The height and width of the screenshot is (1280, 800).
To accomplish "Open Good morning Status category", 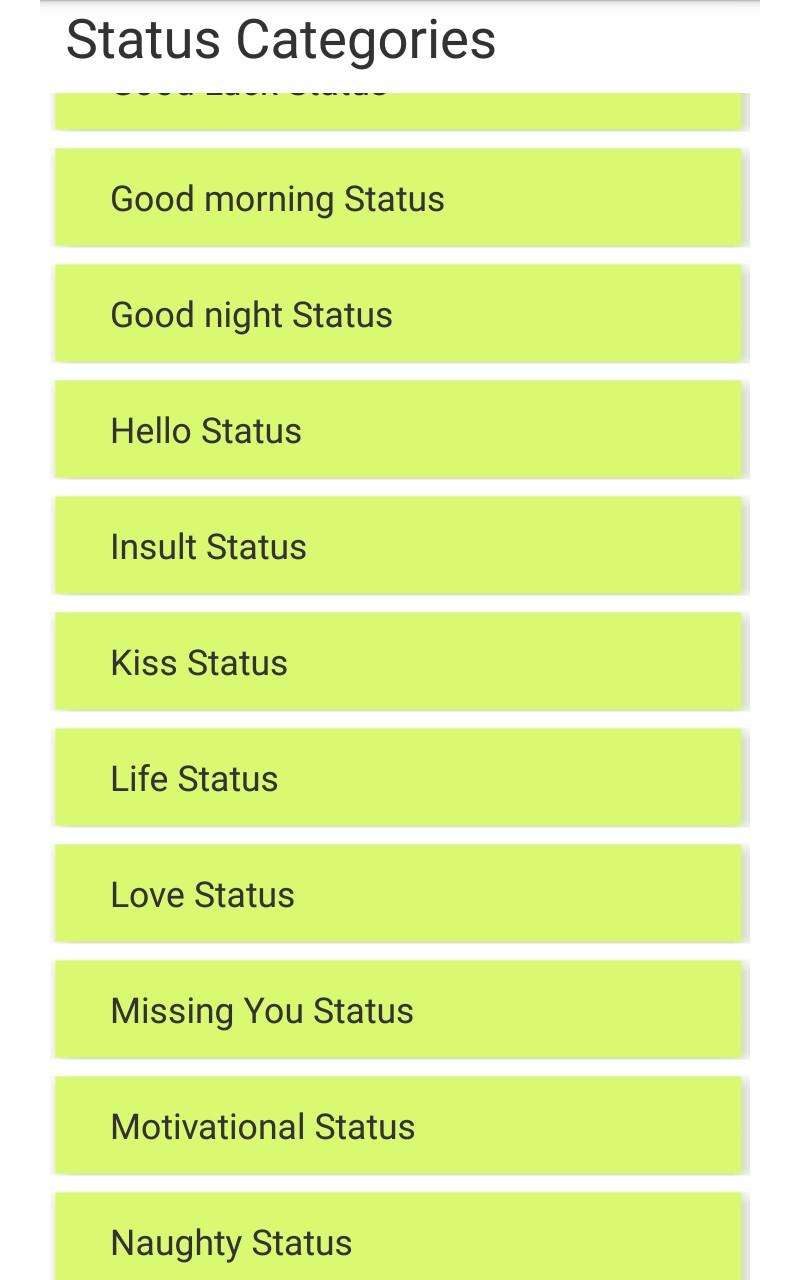I will [x=398, y=198].
